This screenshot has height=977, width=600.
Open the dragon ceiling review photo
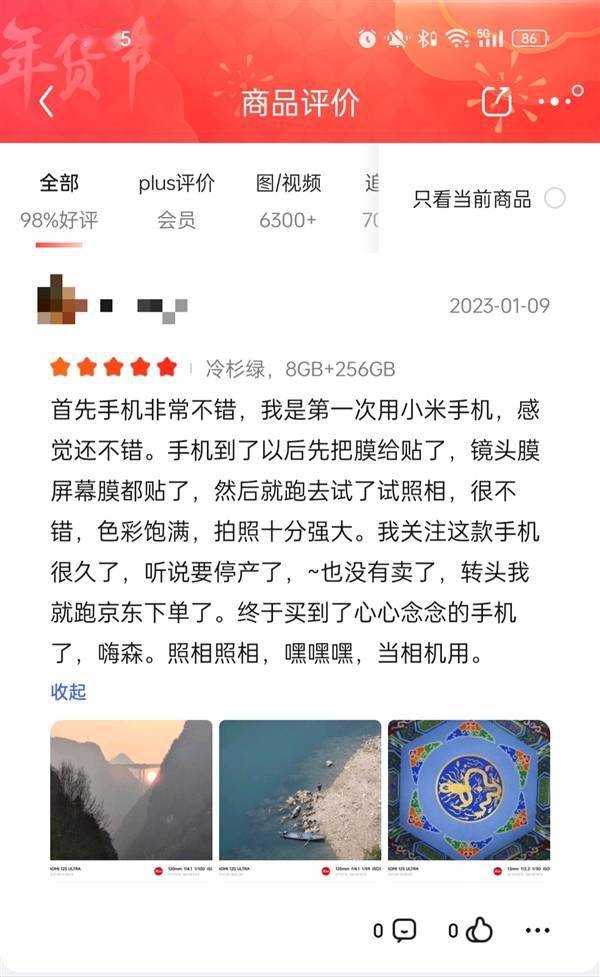[x=469, y=790]
